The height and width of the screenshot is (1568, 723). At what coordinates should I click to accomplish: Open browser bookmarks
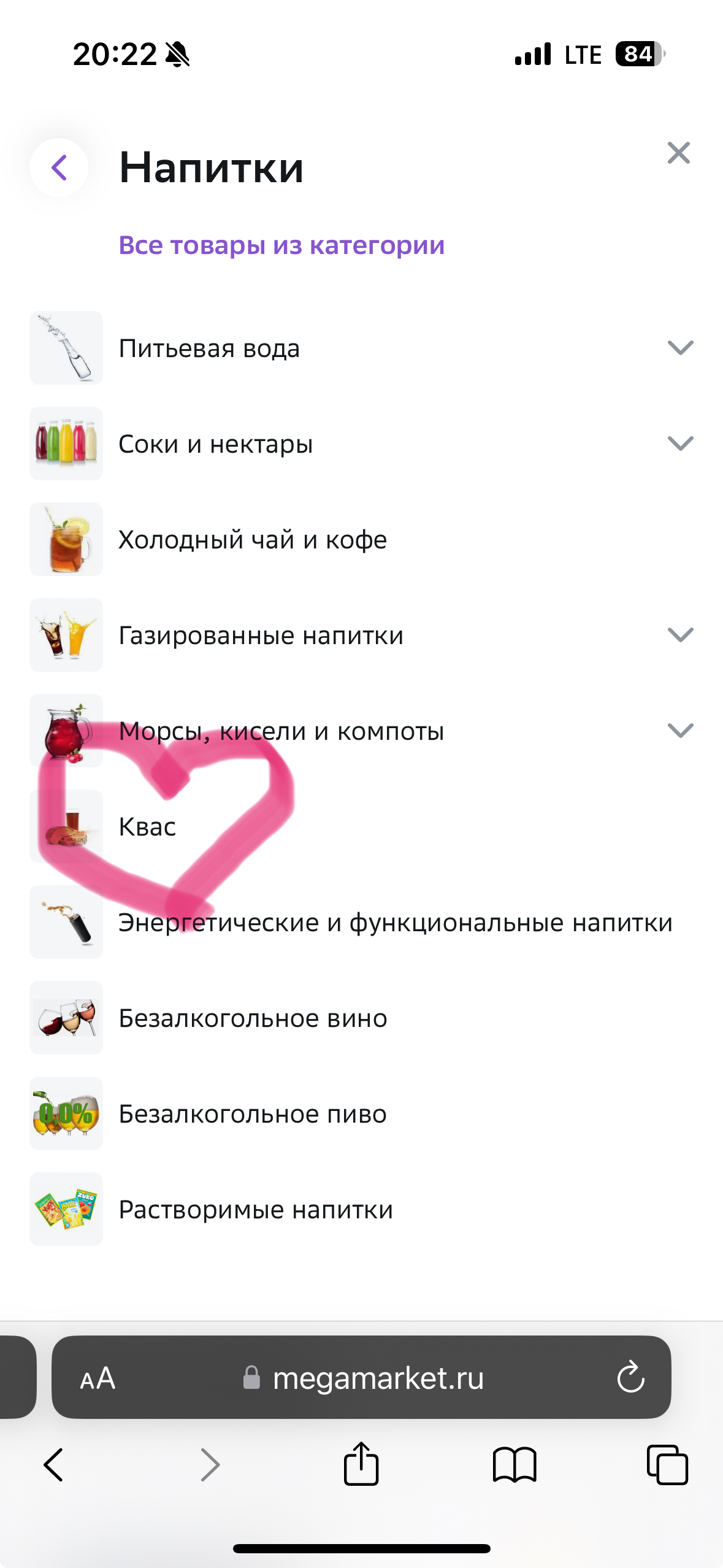(x=515, y=1465)
